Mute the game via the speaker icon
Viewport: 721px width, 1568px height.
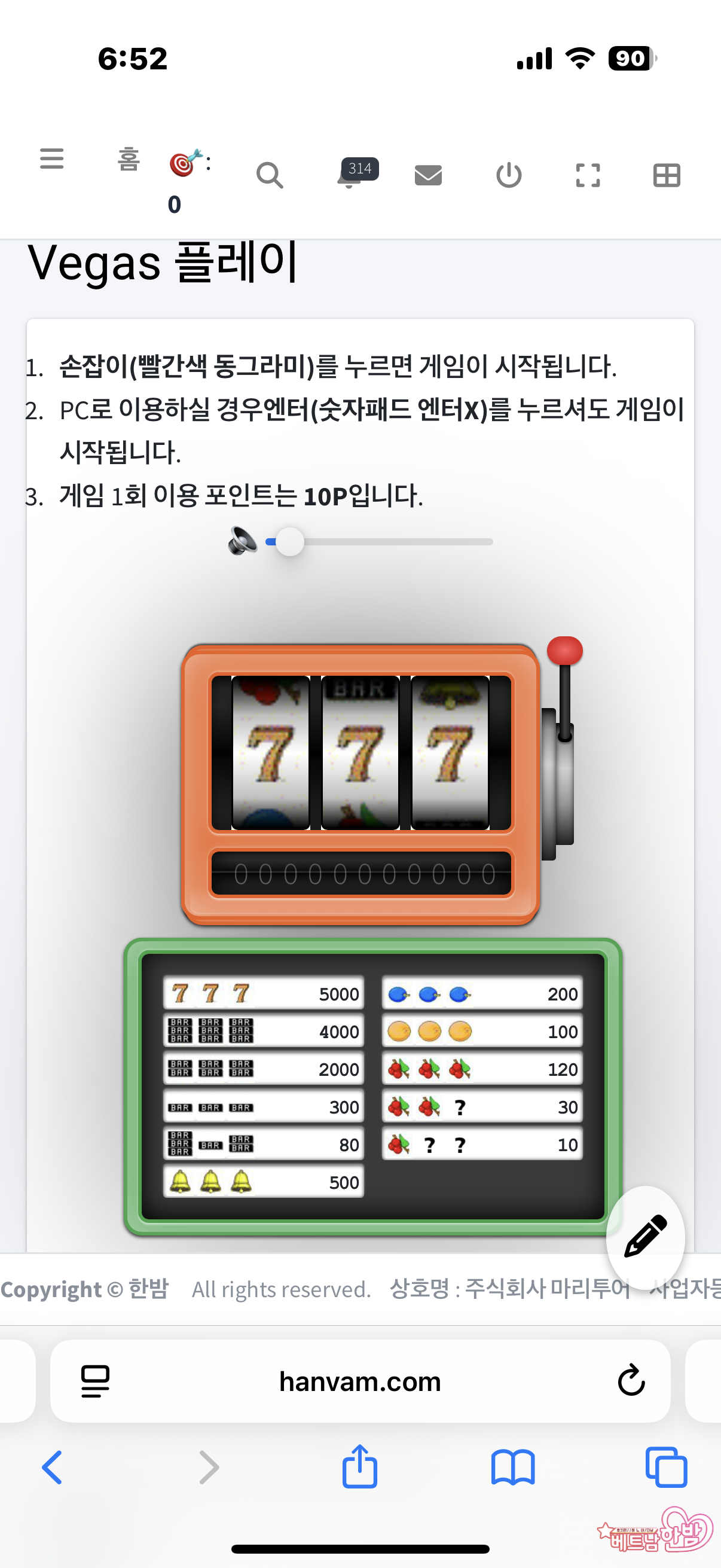click(x=242, y=541)
